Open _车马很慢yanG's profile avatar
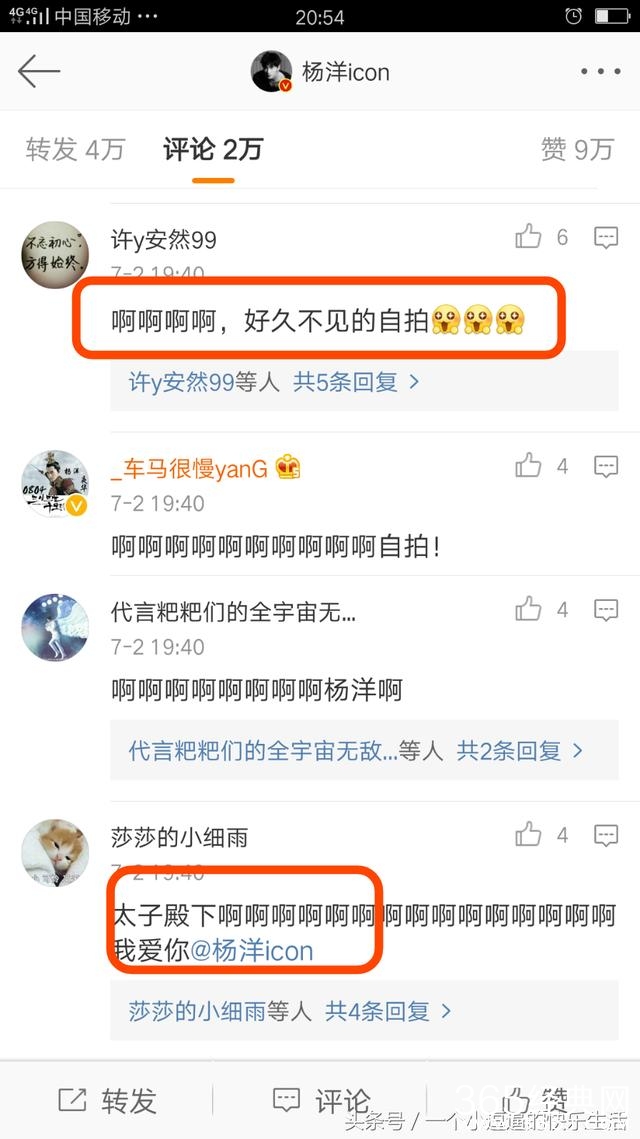Viewport: 640px width, 1139px height. [x=55, y=484]
